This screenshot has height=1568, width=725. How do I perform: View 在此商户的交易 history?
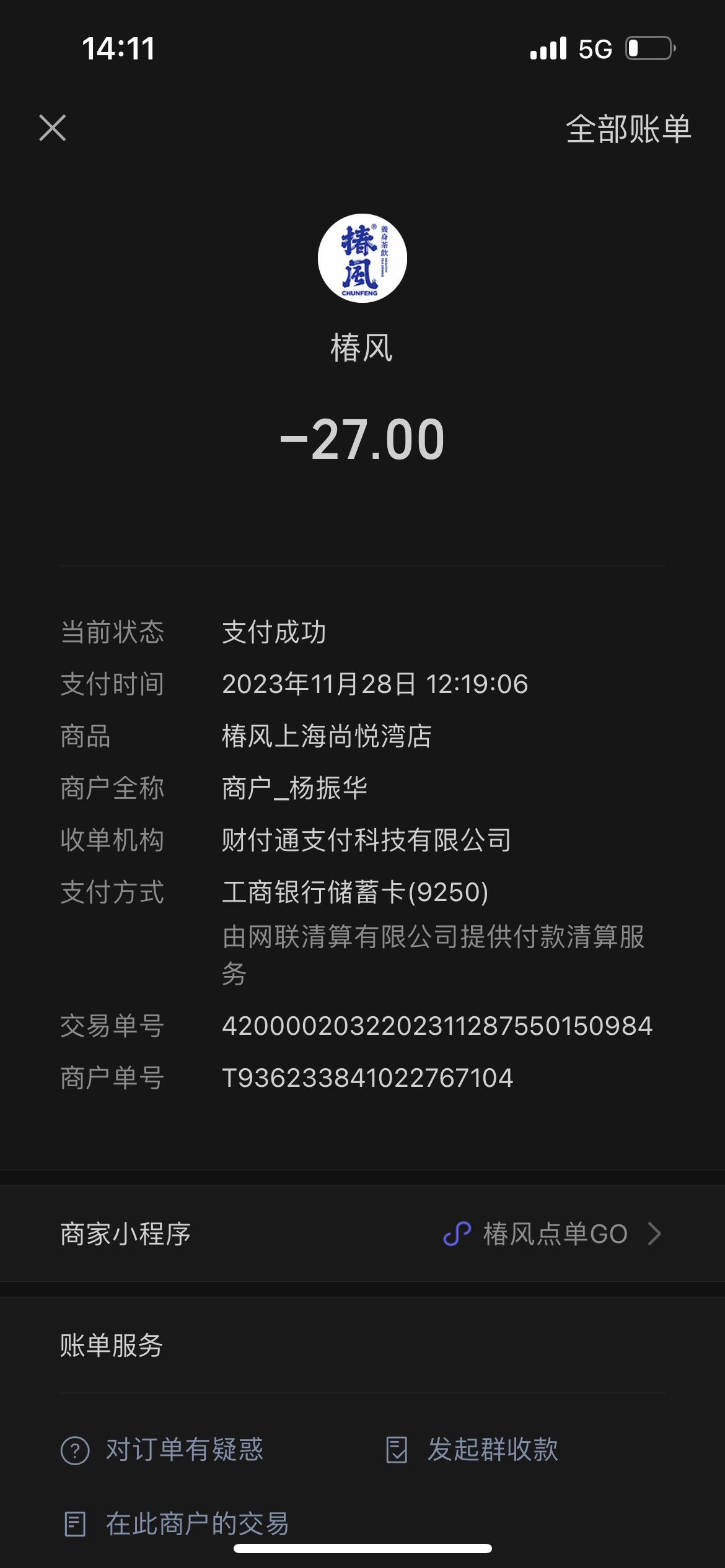pos(176,1523)
